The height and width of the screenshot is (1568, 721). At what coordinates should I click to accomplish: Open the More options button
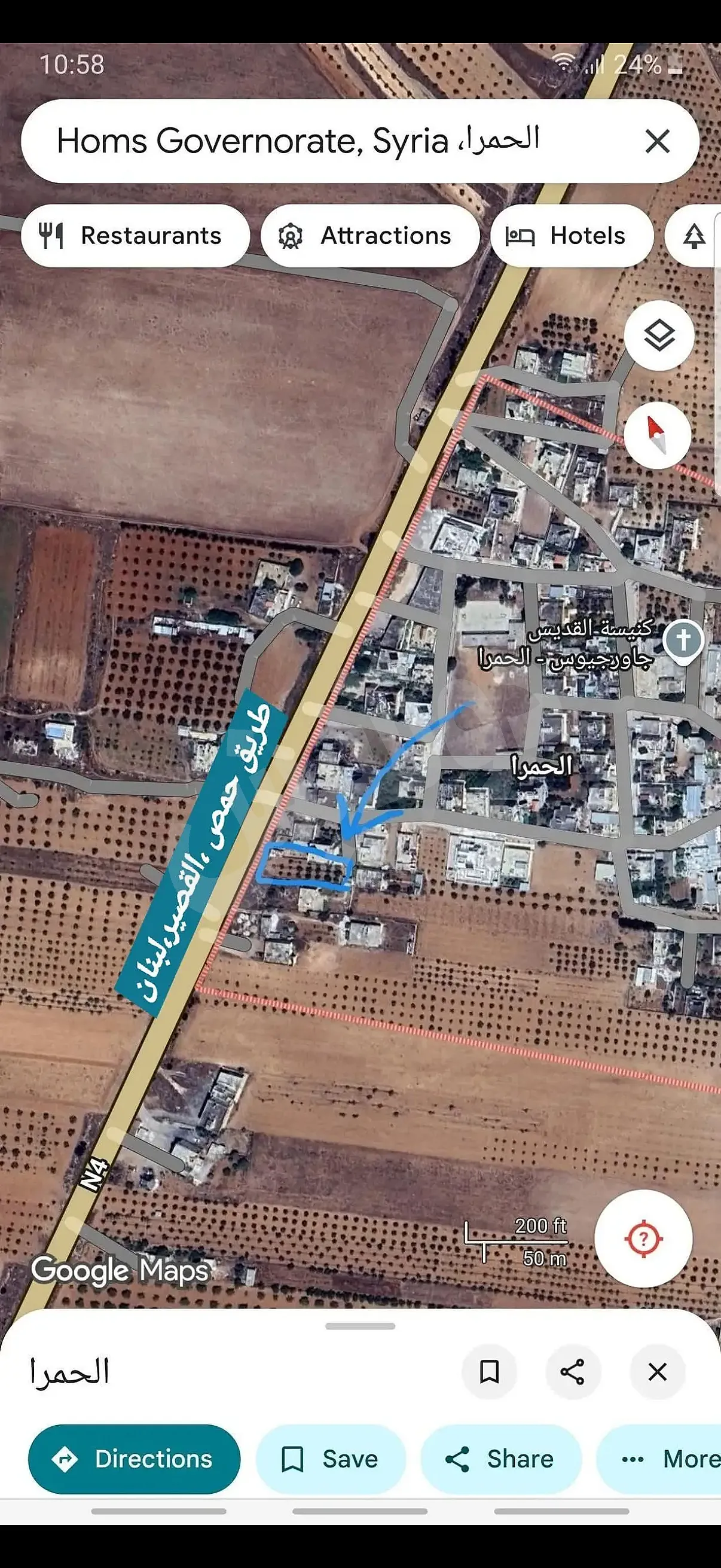point(663,1459)
